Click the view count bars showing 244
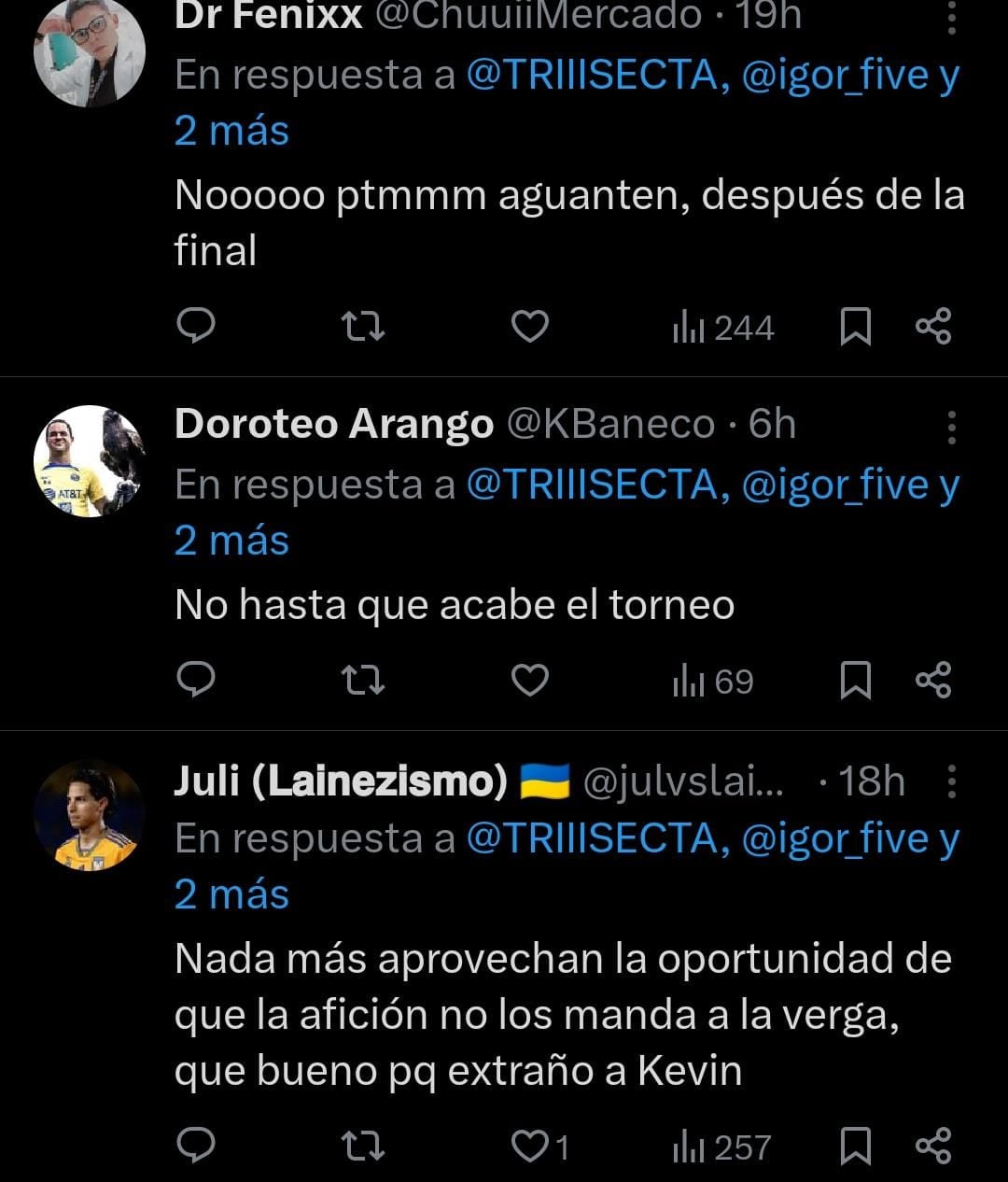Image resolution: width=1008 pixels, height=1182 pixels. [x=723, y=327]
